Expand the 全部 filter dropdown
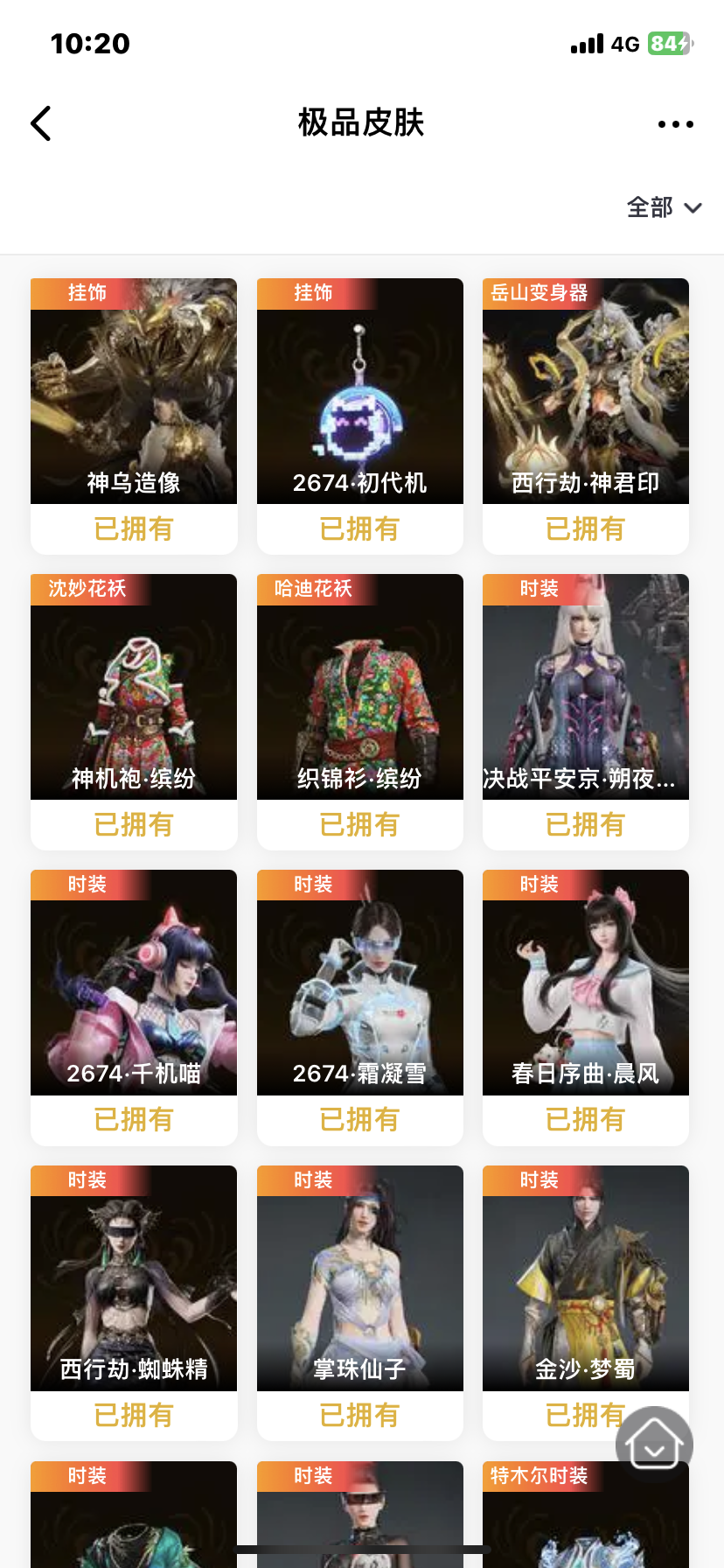This screenshot has height=1568, width=724. [664, 207]
